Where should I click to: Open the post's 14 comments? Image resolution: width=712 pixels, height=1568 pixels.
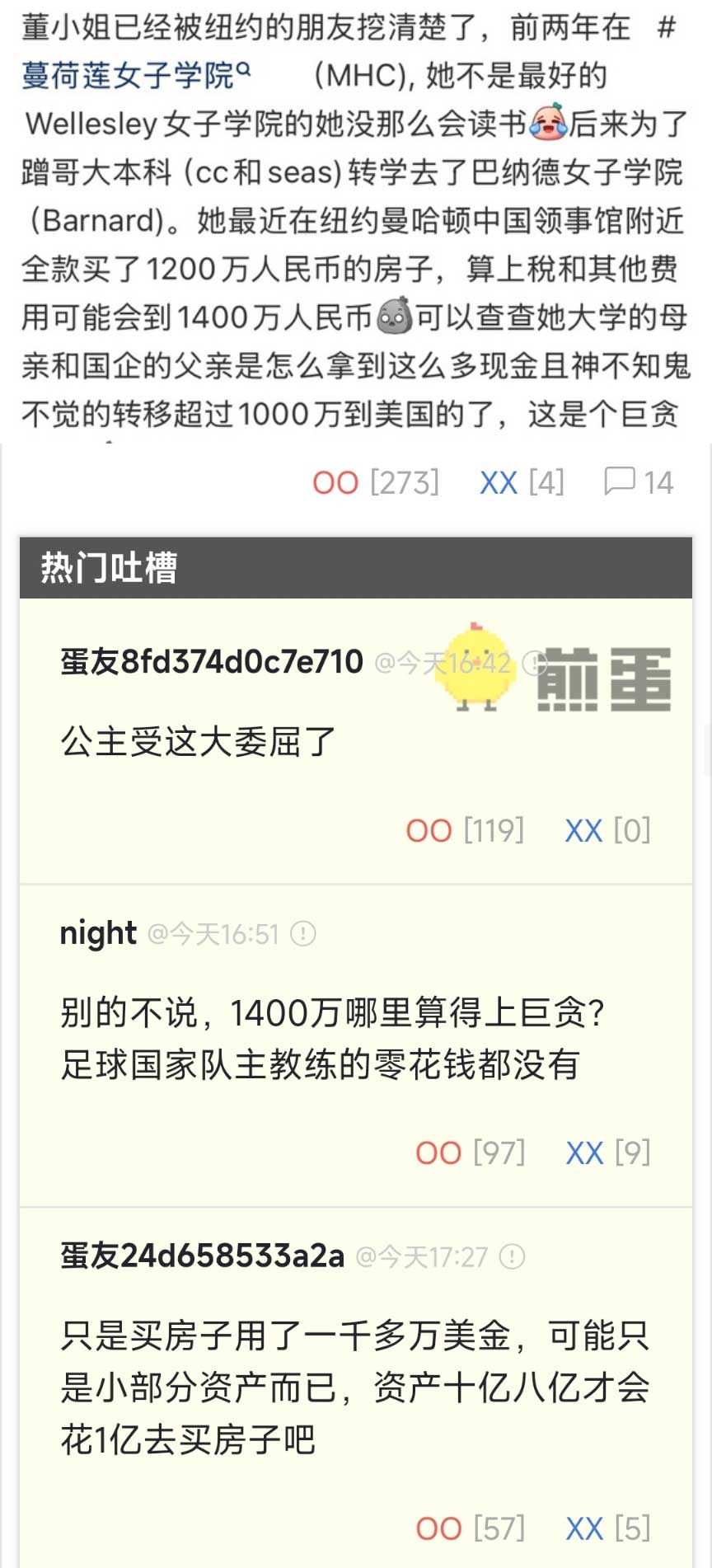pyautogui.click(x=639, y=482)
